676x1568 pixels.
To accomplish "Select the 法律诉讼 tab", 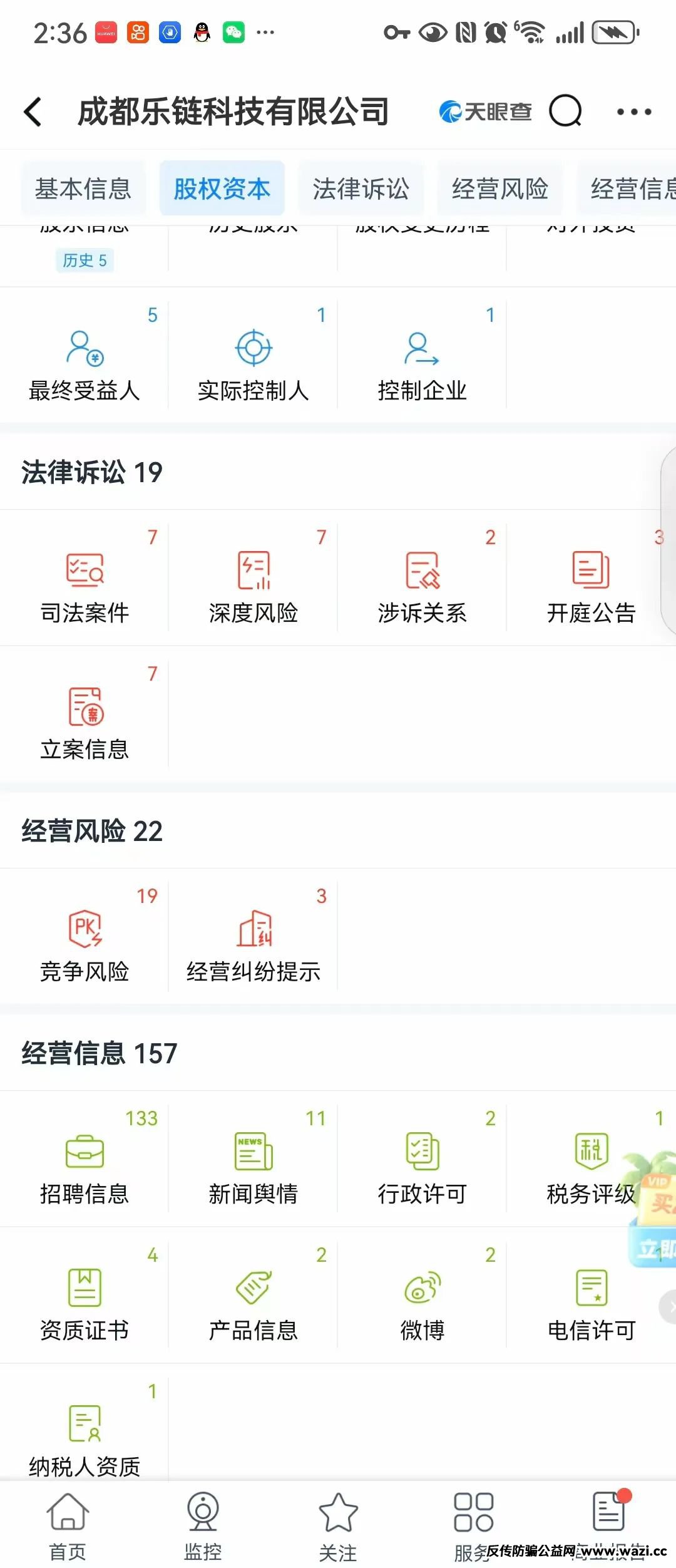I will click(361, 188).
